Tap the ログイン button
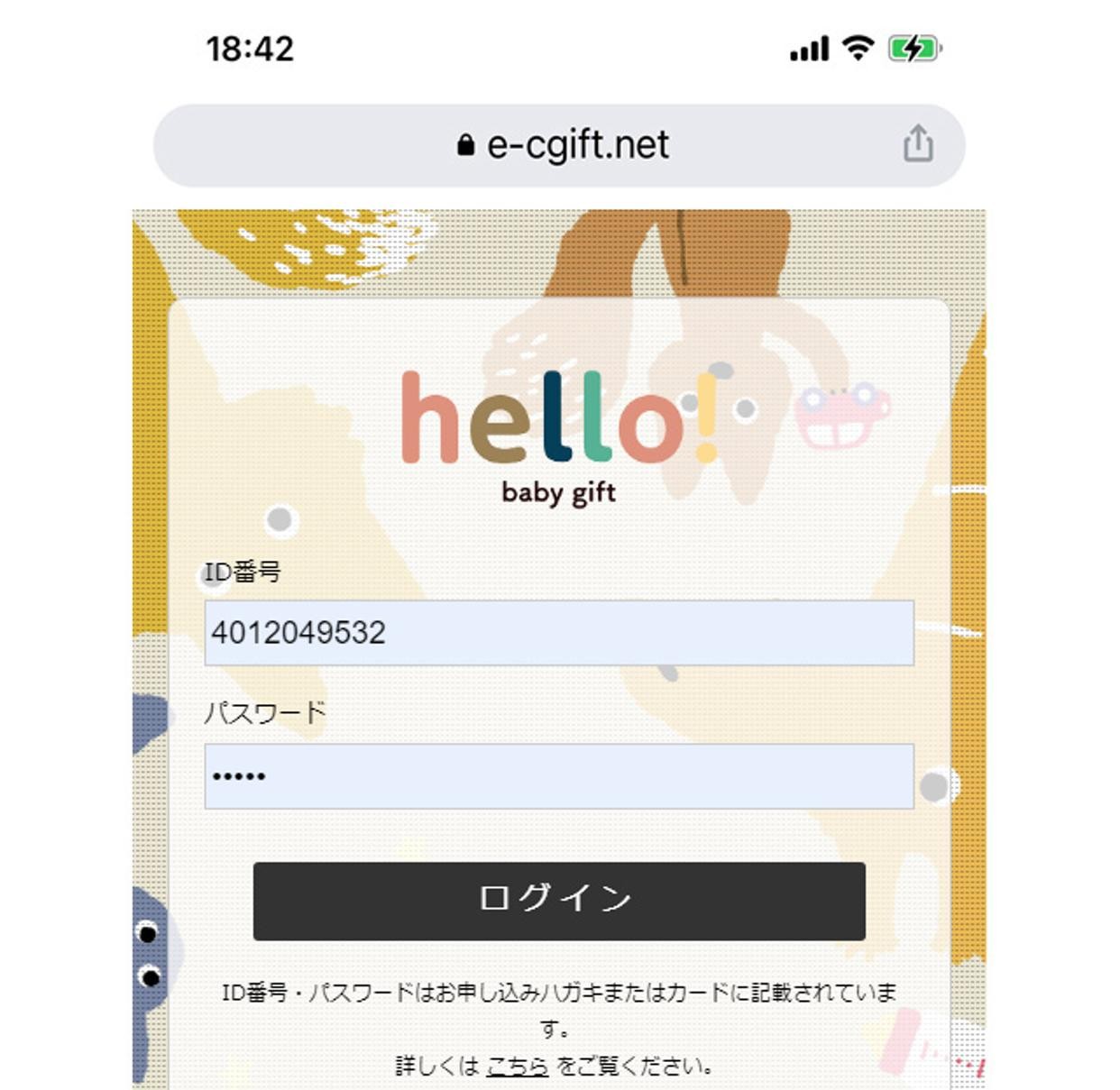Viewport: 1120px width, 1090px height. (x=558, y=901)
